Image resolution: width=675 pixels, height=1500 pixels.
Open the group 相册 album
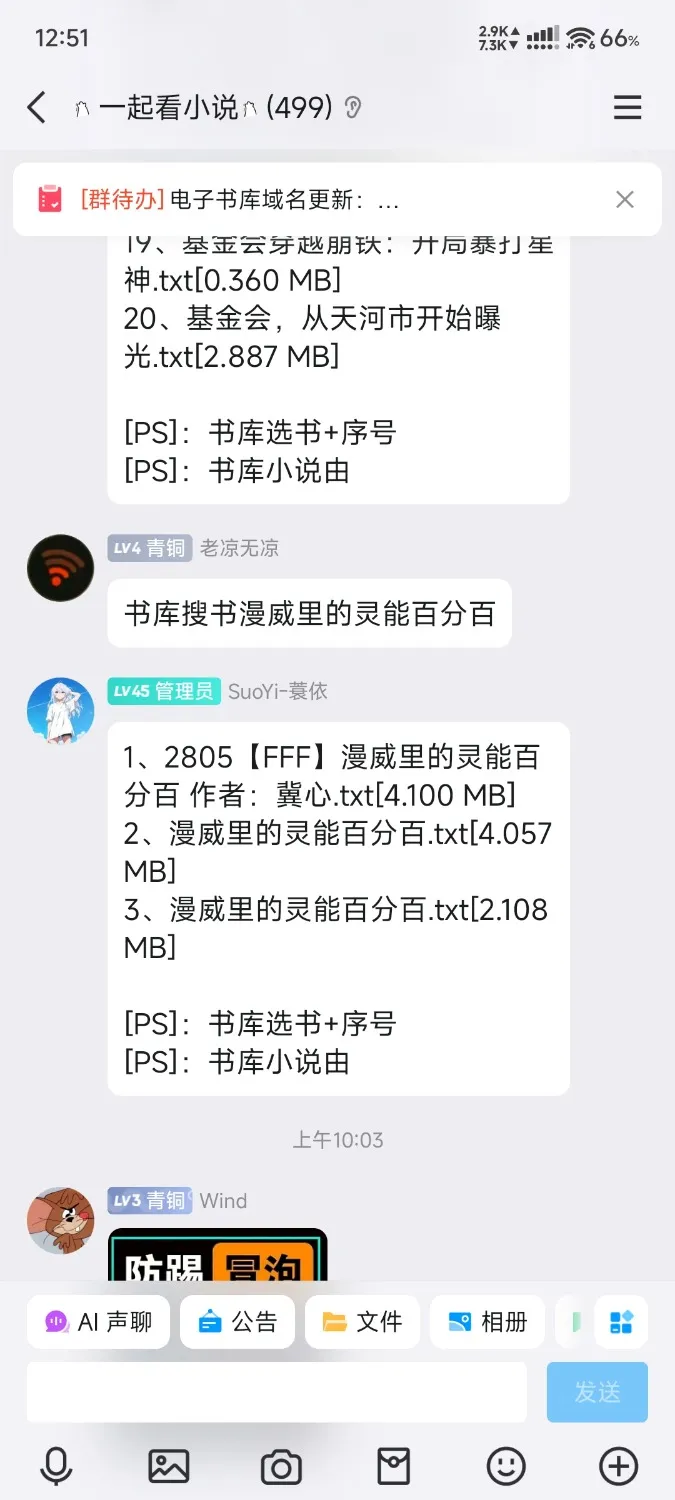point(487,1322)
